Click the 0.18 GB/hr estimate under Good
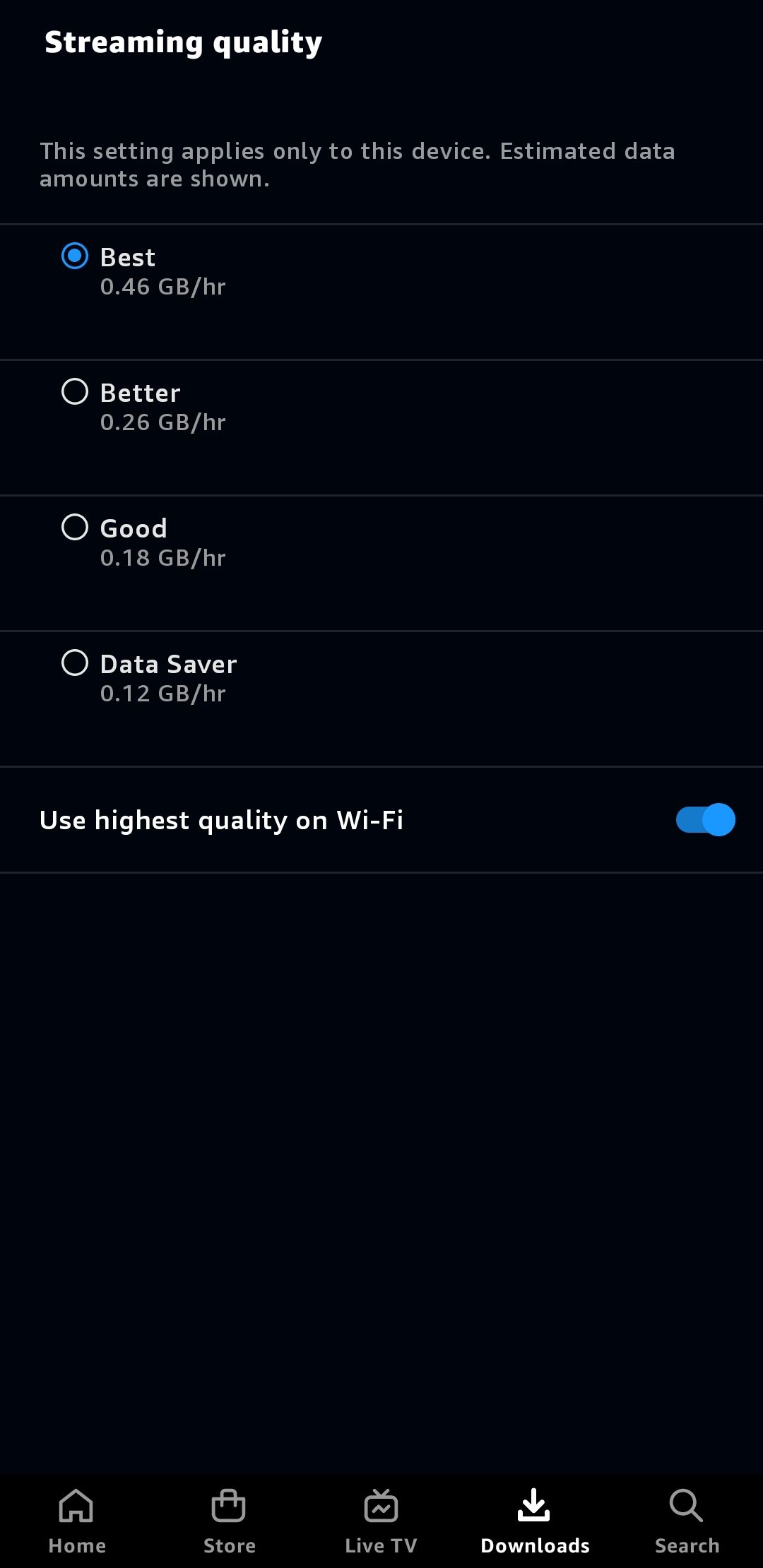Screen dimensions: 763x1568 tap(162, 558)
